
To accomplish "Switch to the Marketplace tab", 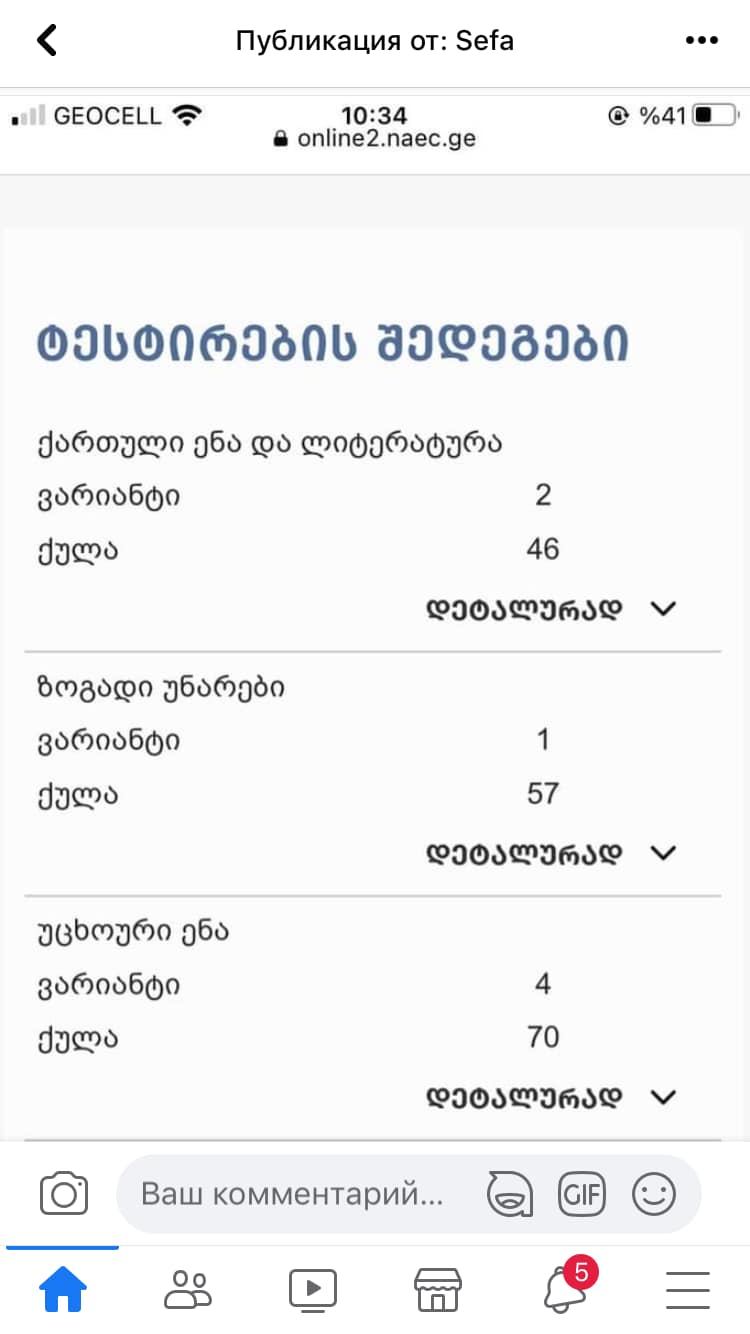I will (x=438, y=1290).
